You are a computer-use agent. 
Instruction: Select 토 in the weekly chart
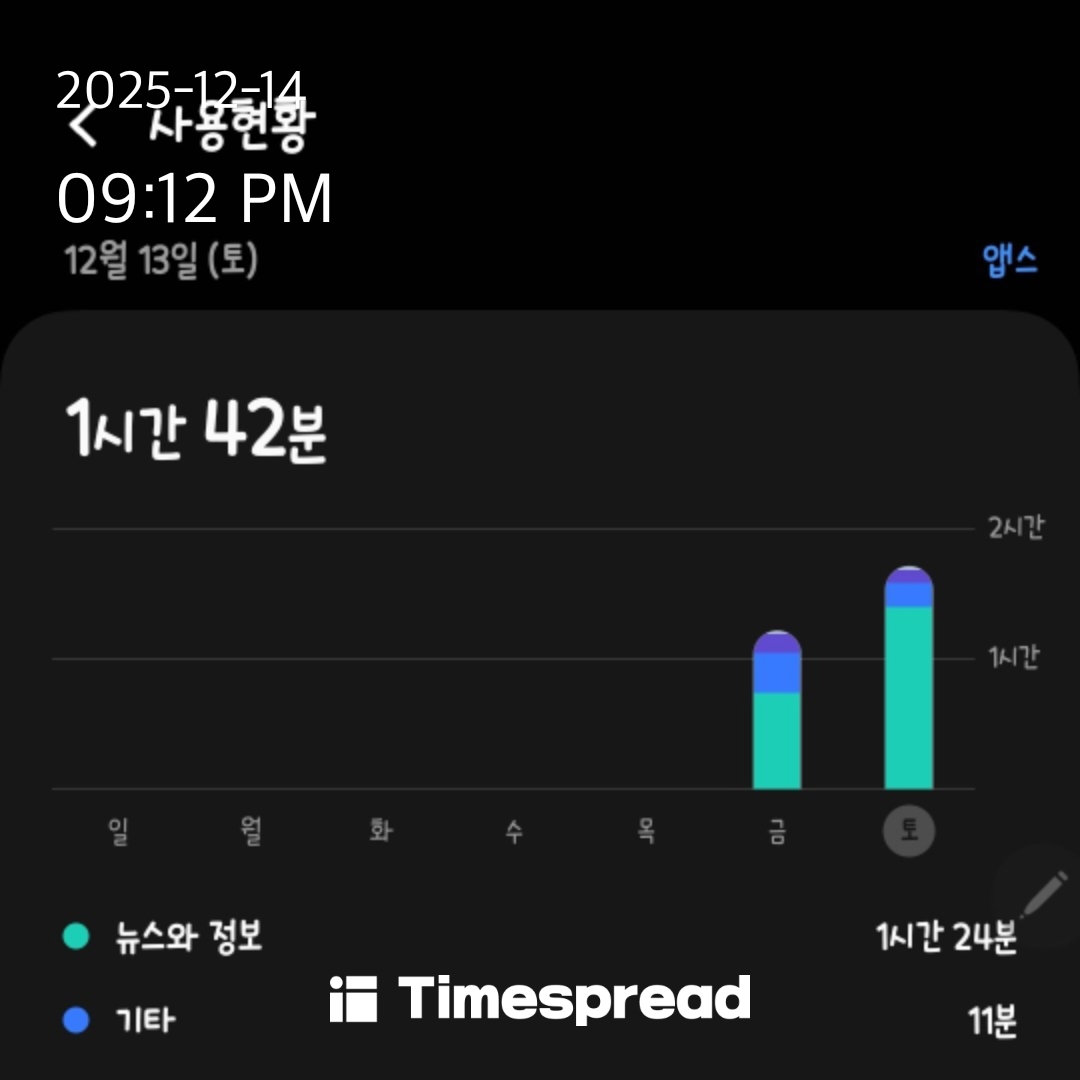tap(908, 832)
